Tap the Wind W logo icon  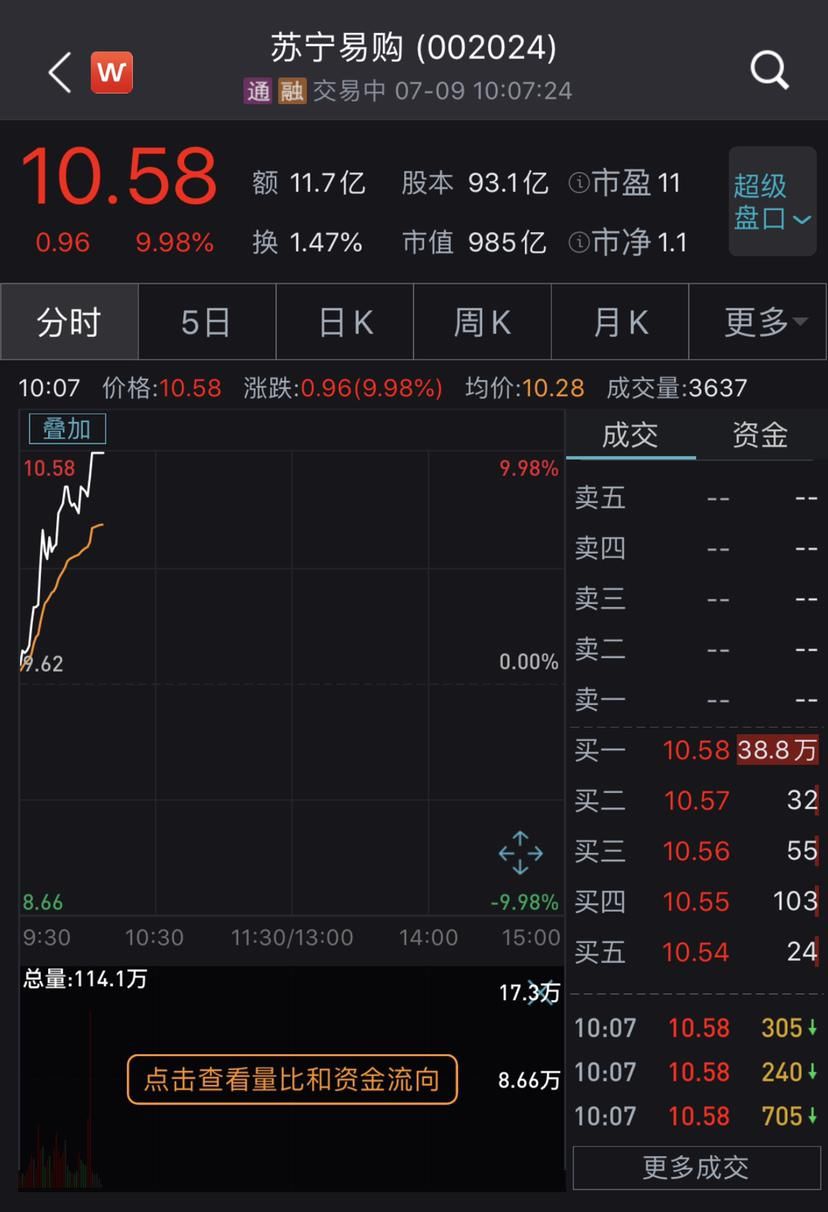pos(111,71)
